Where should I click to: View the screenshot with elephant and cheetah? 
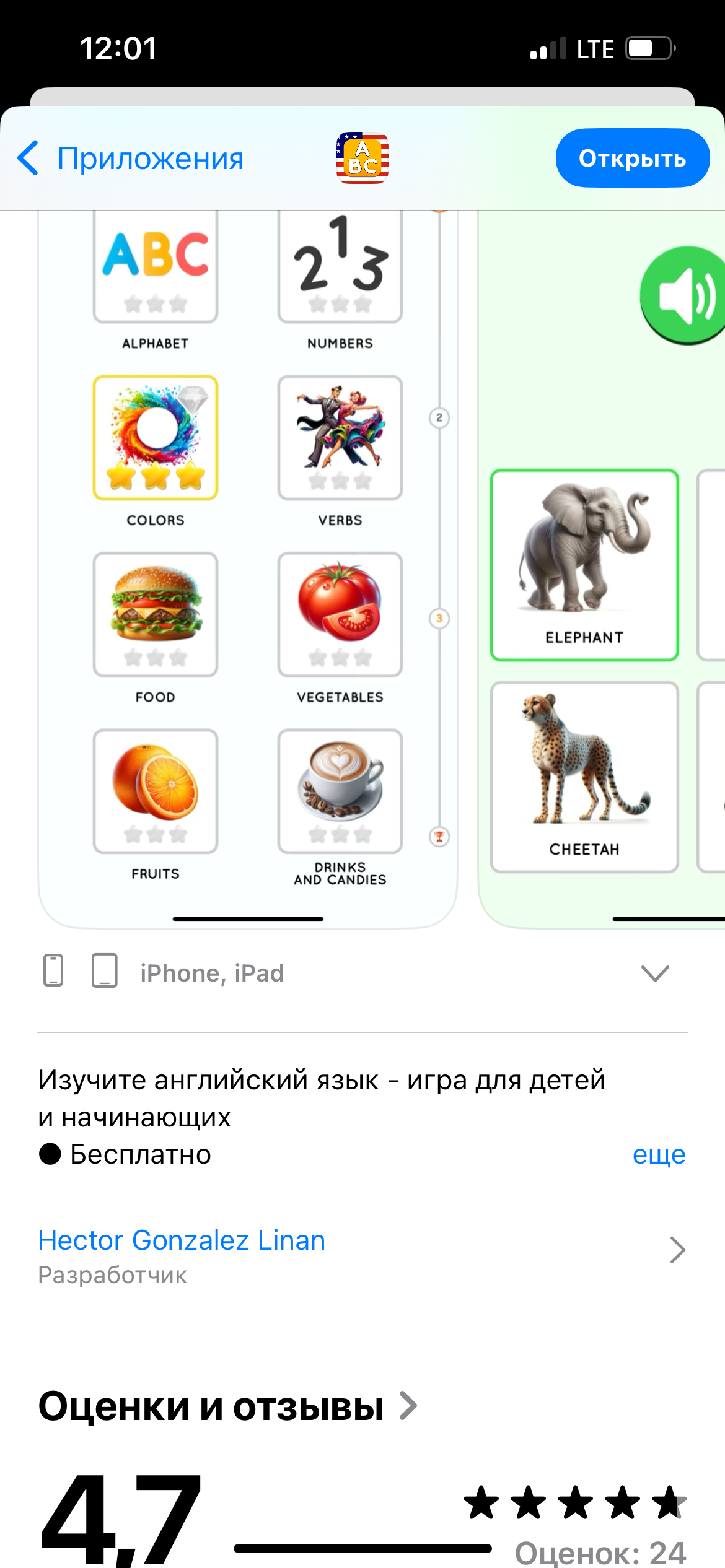pos(601,568)
